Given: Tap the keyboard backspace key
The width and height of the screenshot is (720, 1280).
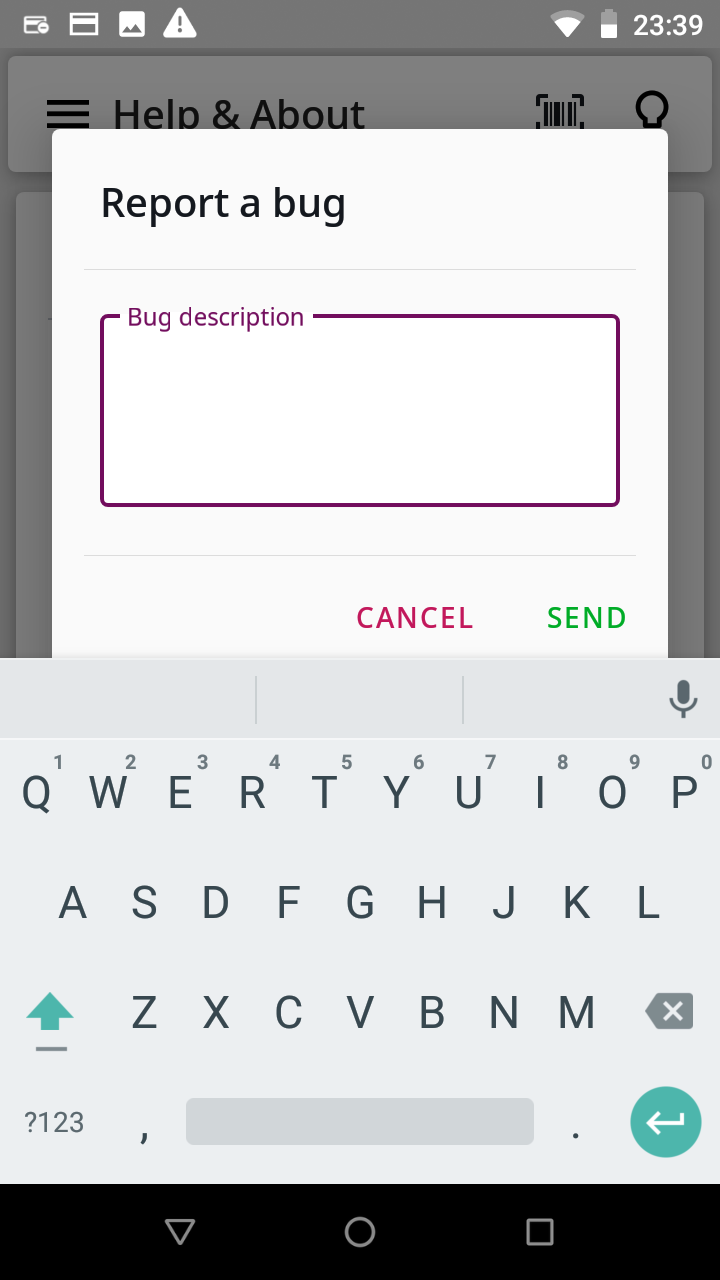Looking at the screenshot, I should 670,1012.
